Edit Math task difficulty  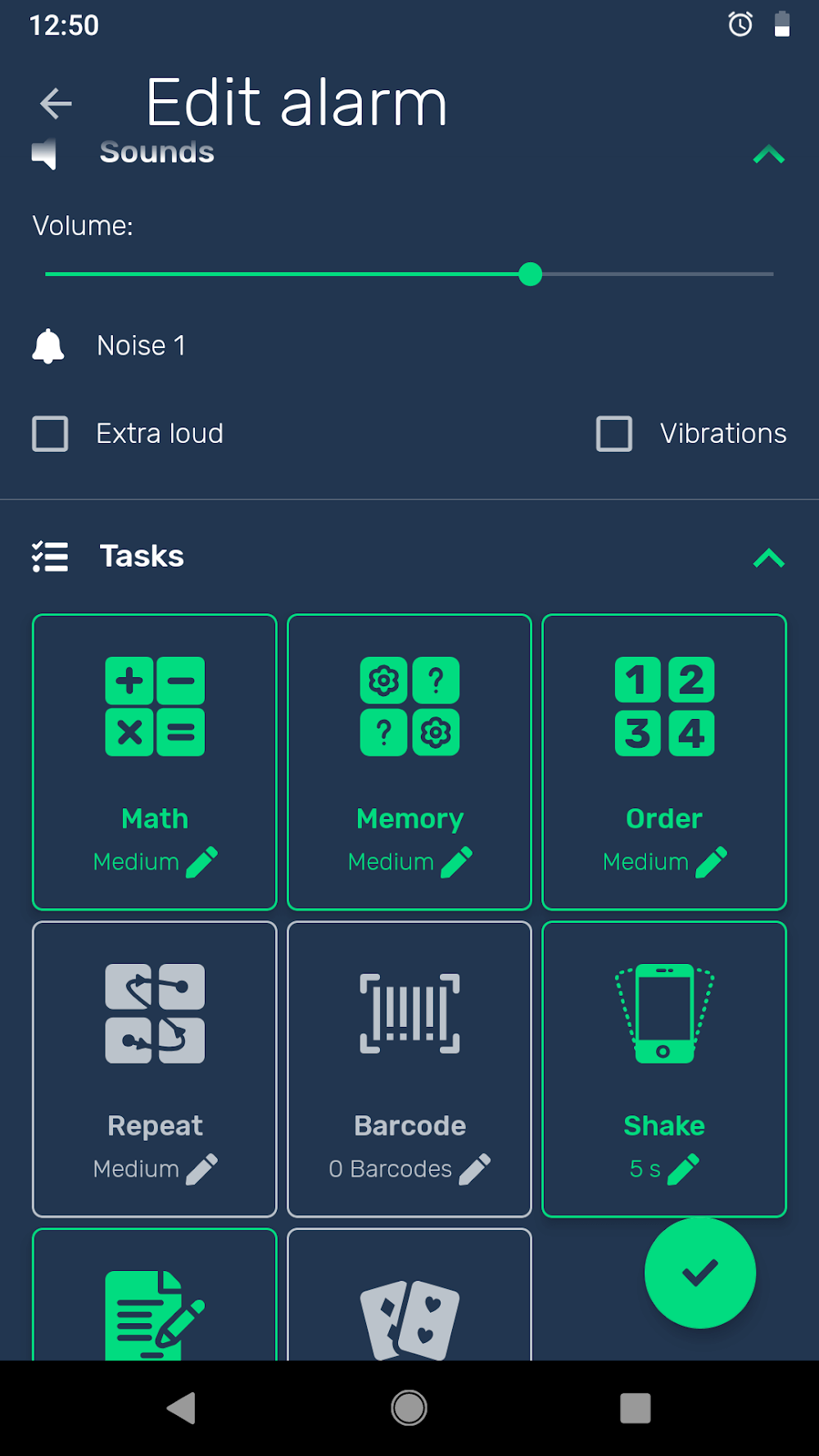[x=201, y=862]
